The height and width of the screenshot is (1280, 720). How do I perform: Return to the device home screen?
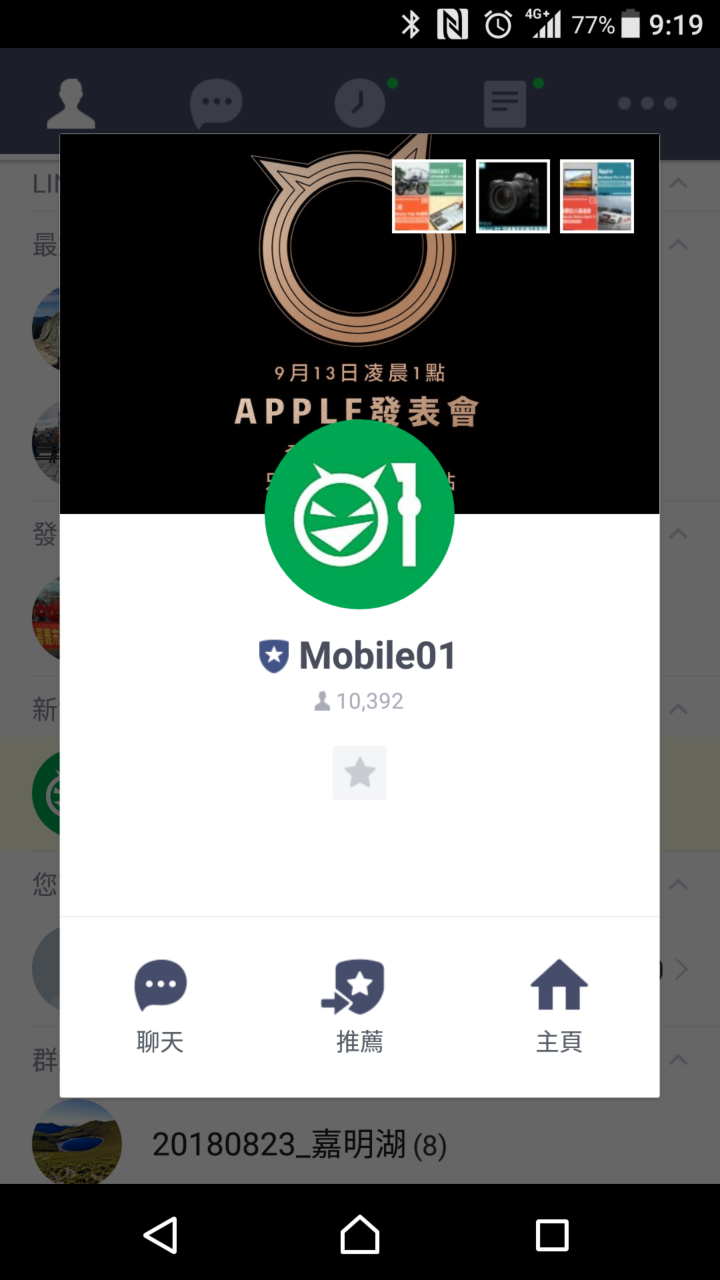[x=360, y=1235]
